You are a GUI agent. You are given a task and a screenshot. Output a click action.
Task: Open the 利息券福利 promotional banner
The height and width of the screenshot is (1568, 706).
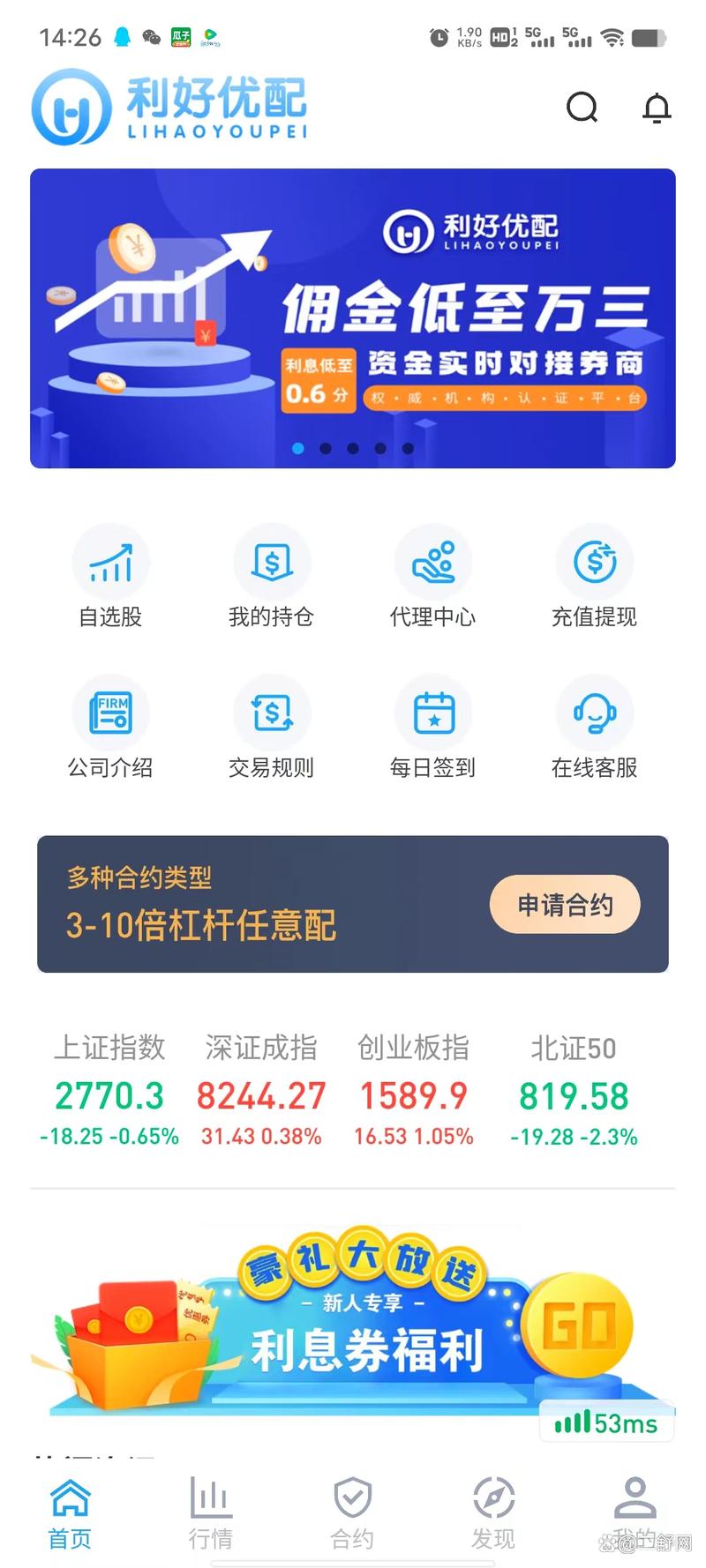click(352, 1314)
